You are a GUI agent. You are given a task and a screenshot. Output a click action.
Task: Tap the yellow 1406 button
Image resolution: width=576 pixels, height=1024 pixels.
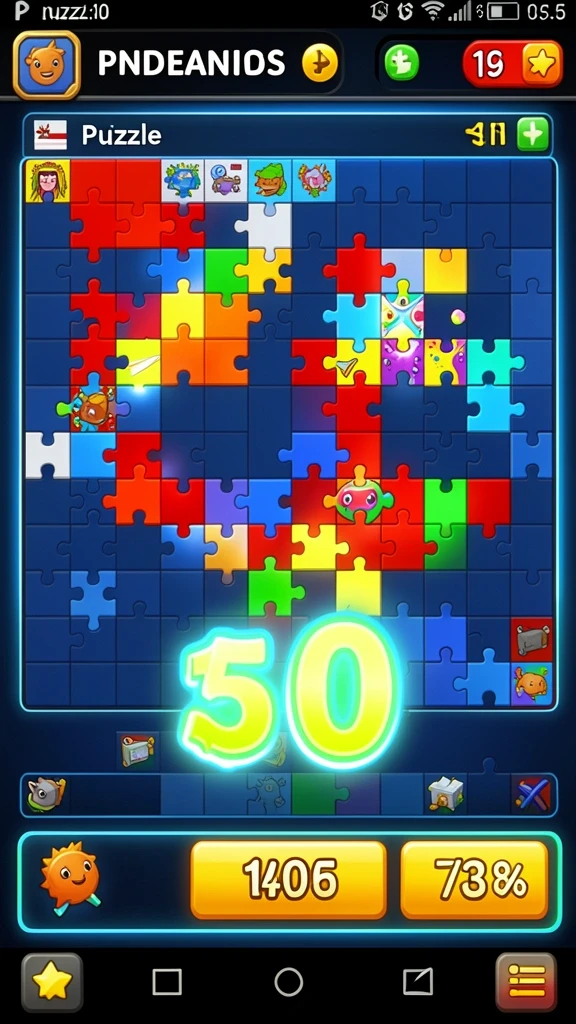coord(289,879)
